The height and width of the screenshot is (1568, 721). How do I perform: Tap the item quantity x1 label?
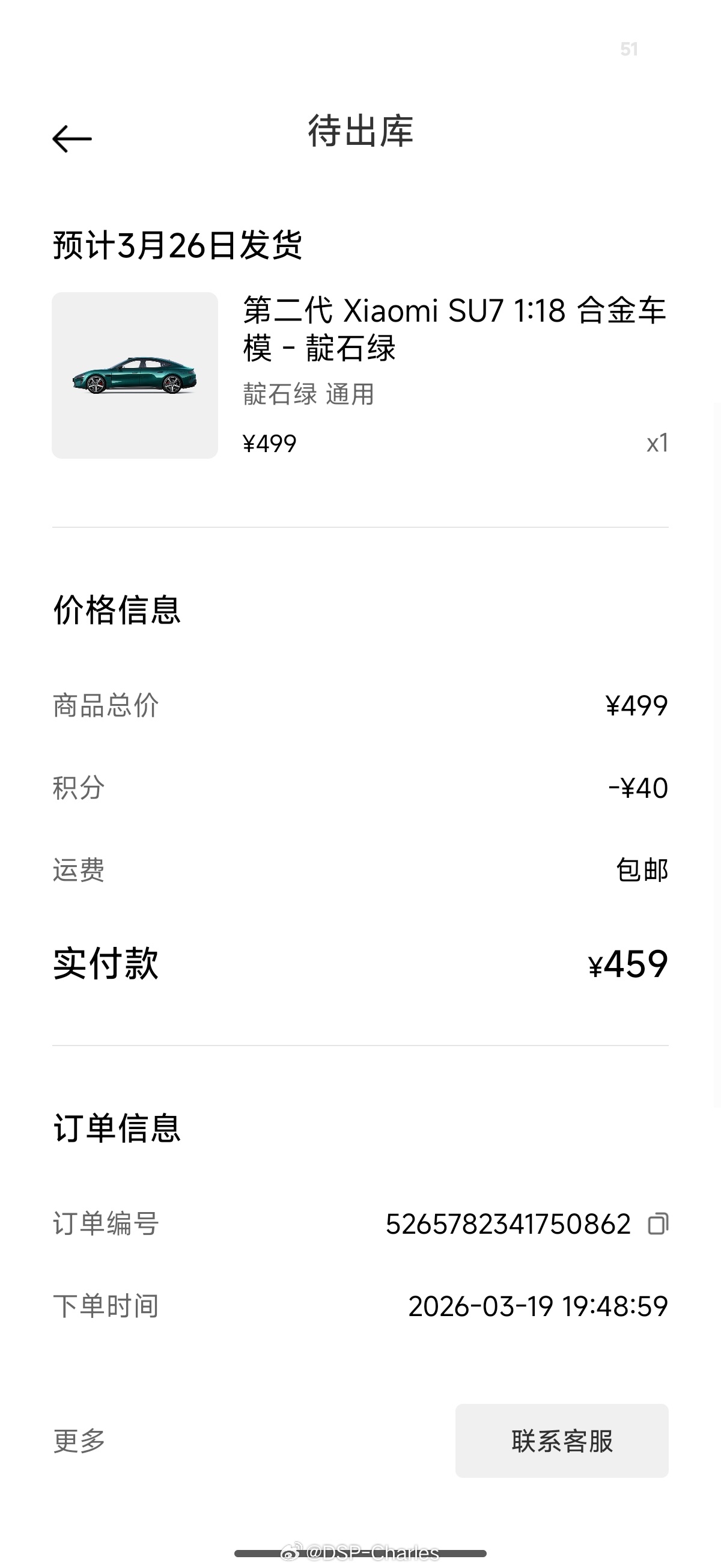[657, 445]
